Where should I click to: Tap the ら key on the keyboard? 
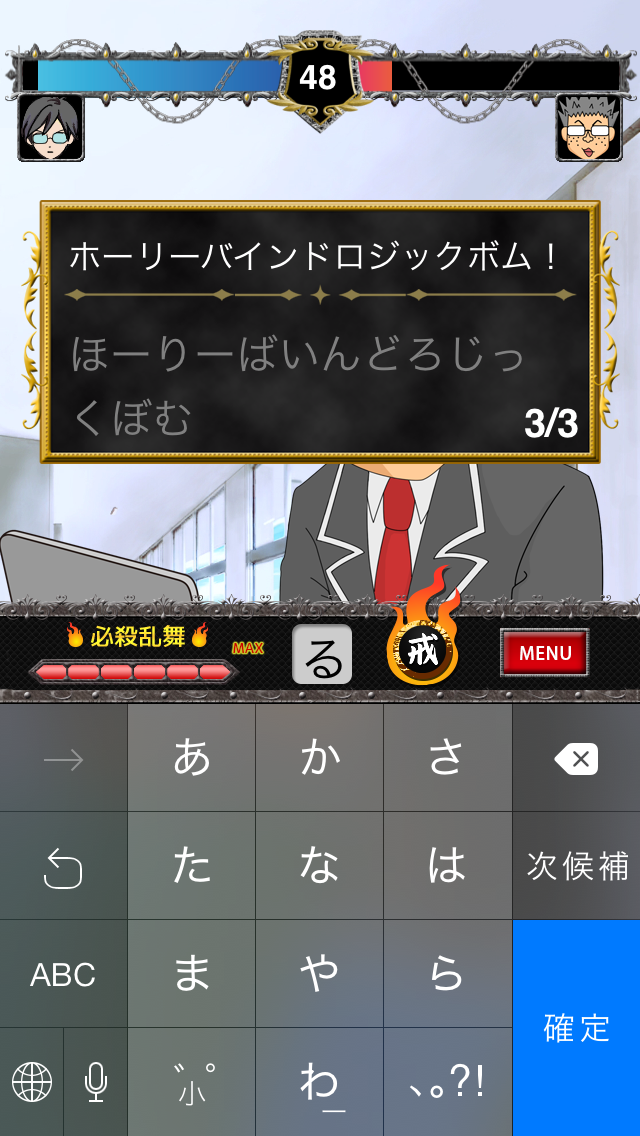point(448,974)
